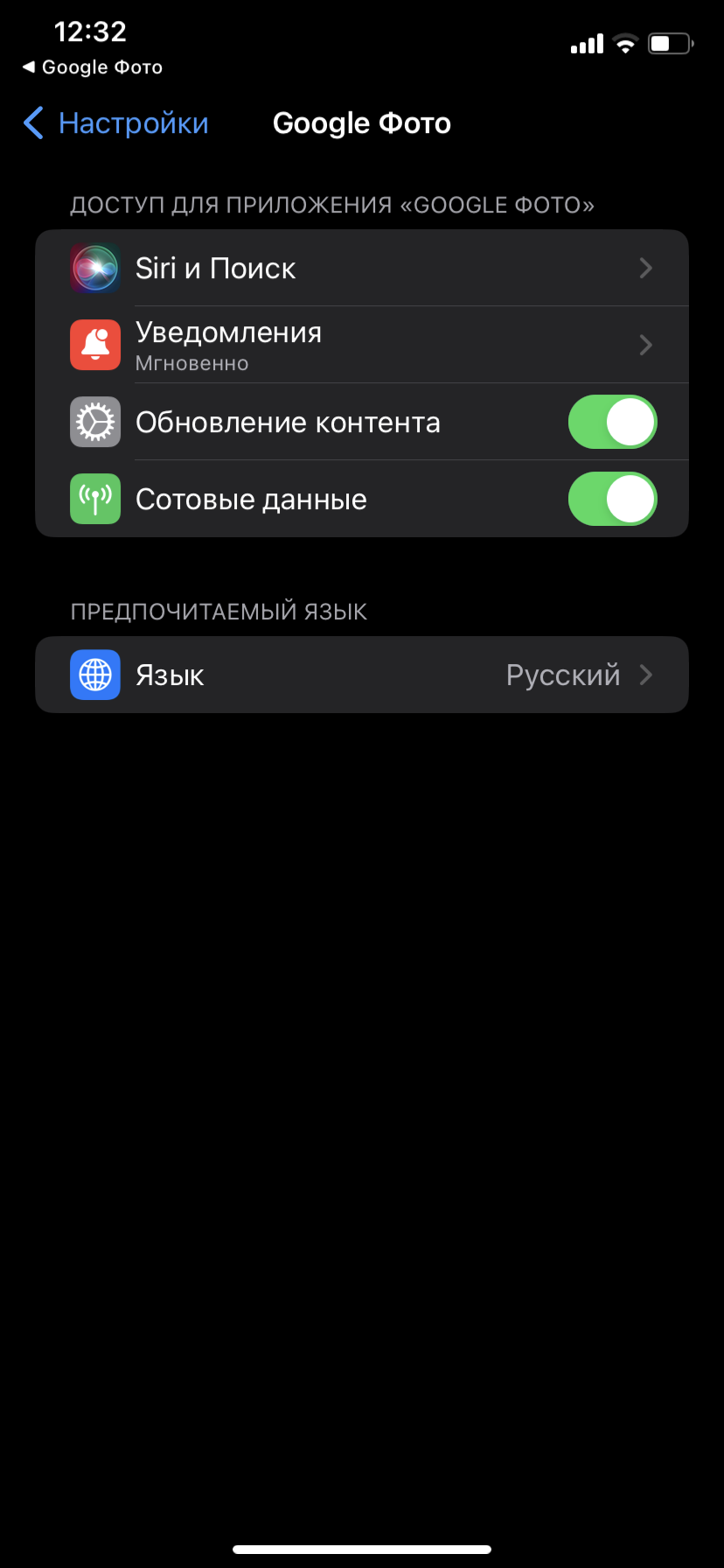Open the Язык language setting
724x1568 pixels.
(x=362, y=675)
